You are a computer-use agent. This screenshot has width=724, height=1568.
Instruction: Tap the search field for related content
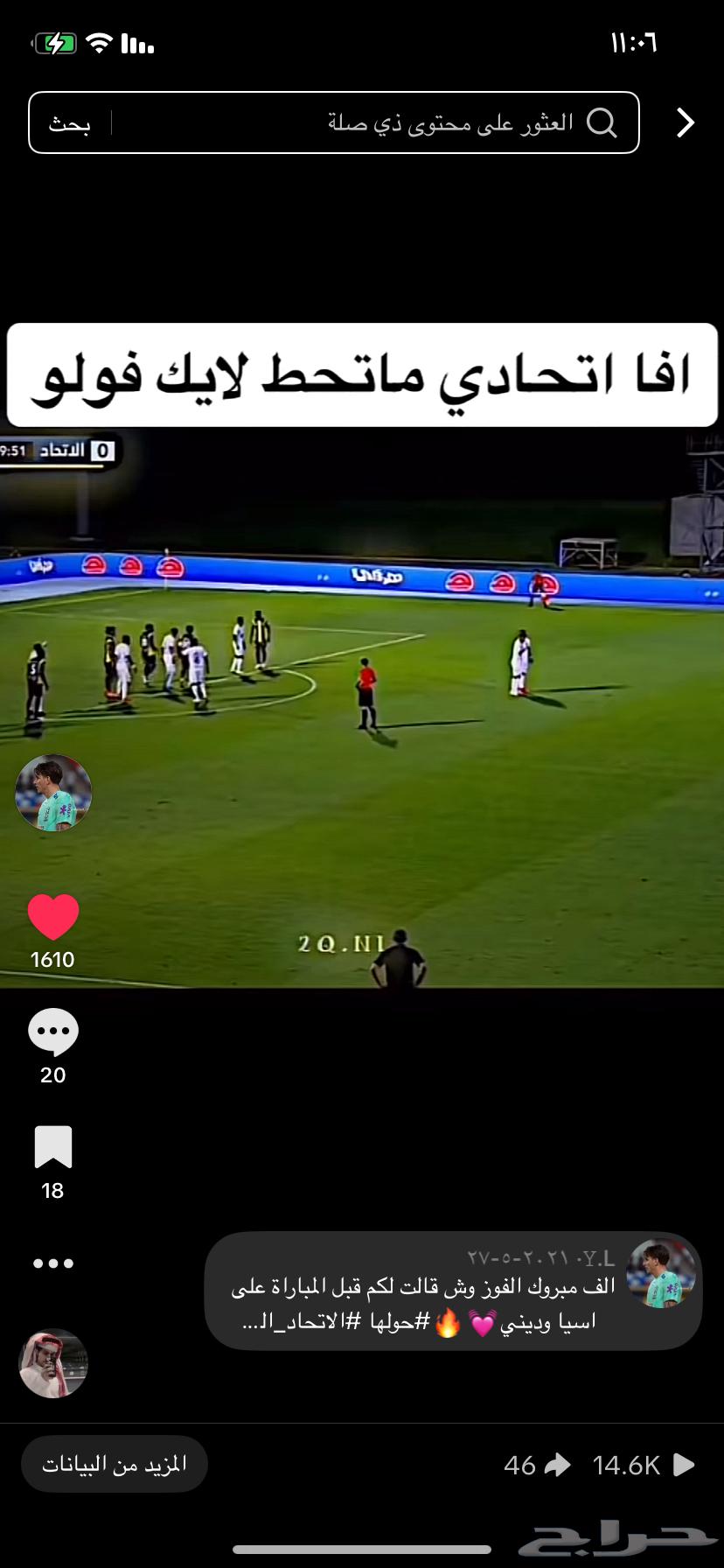pos(367,123)
